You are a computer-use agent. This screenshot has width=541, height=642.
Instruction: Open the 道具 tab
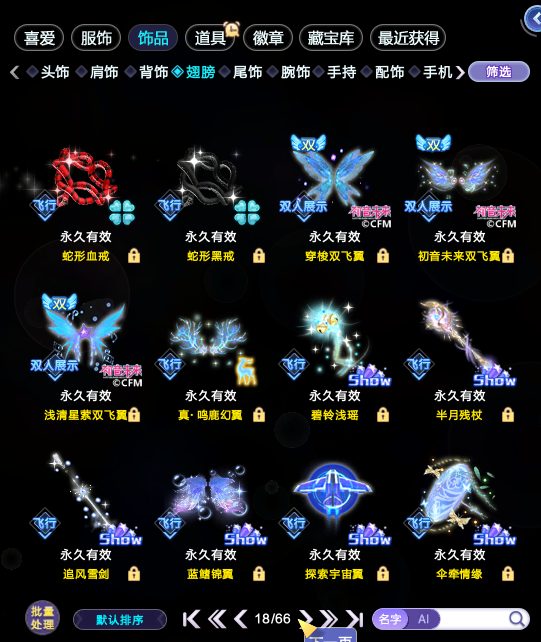click(210, 38)
